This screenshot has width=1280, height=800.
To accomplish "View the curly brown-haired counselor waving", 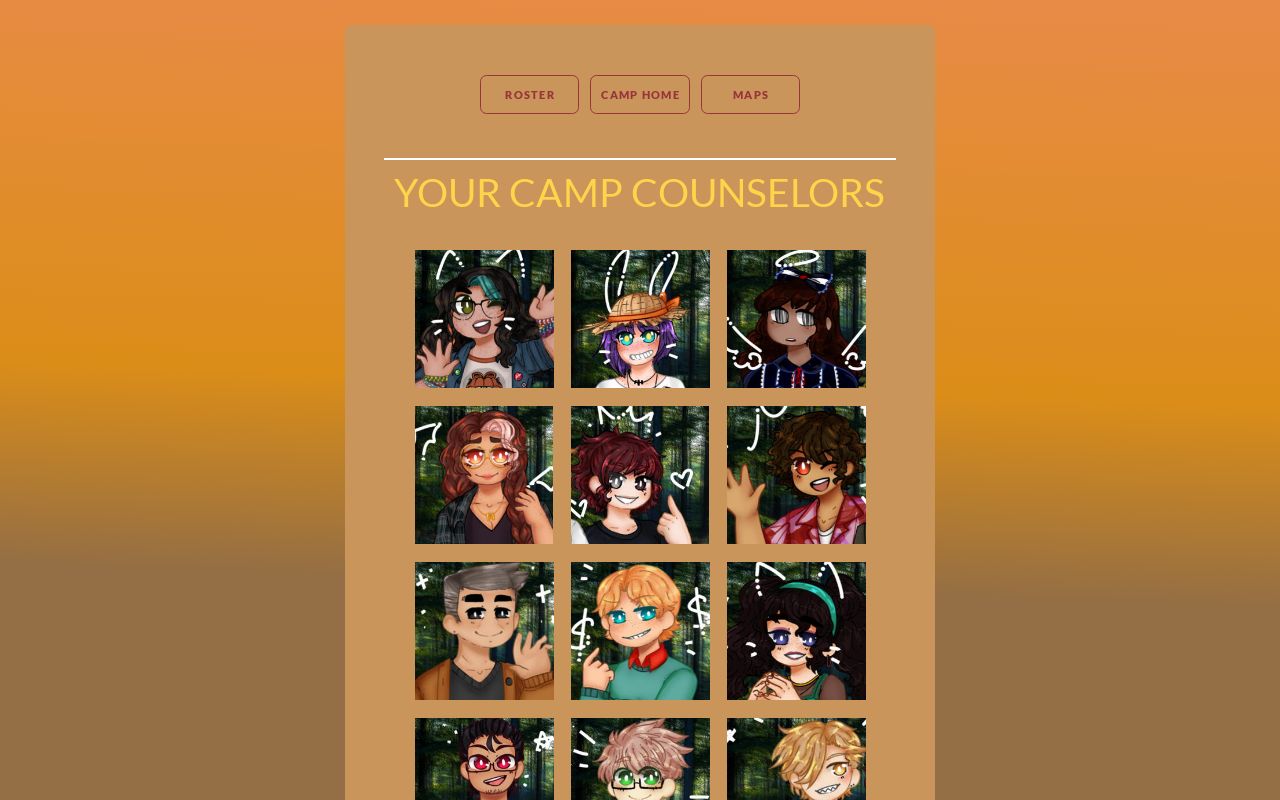I will point(796,475).
